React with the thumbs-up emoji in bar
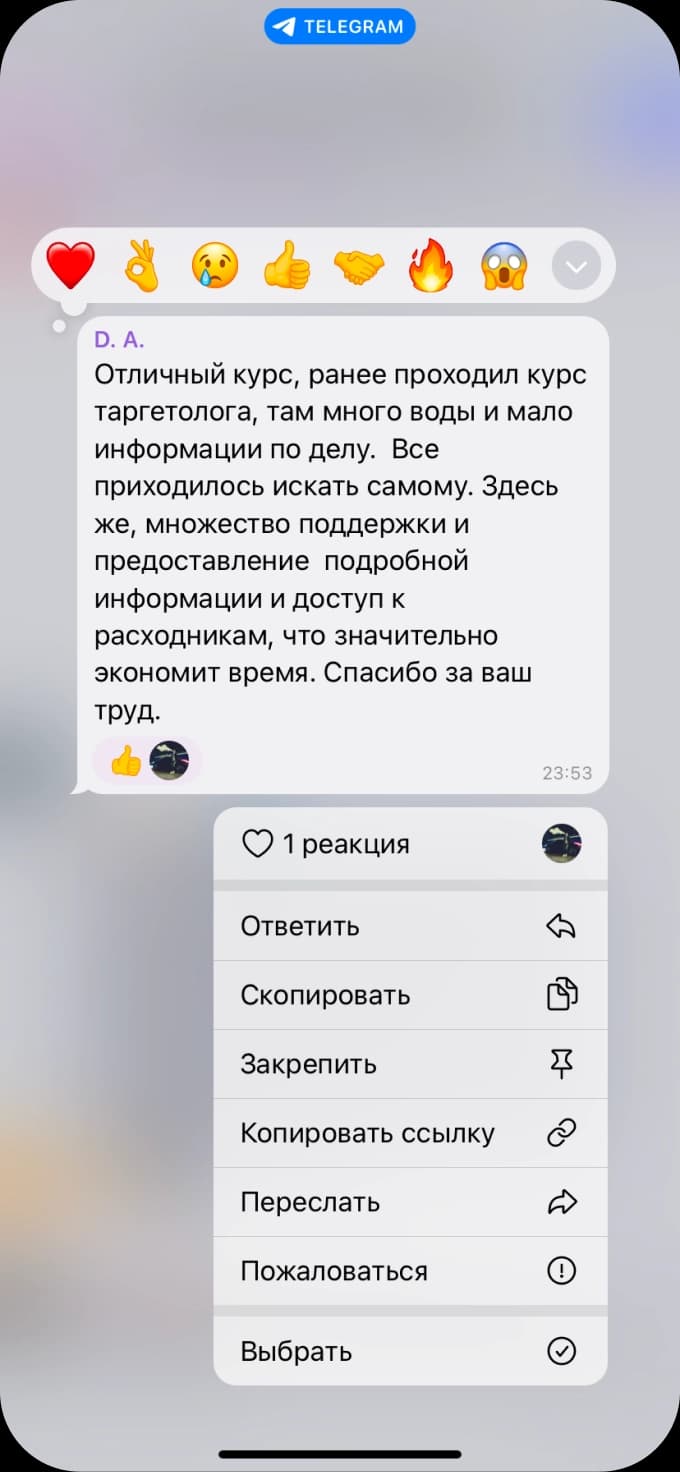The width and height of the screenshot is (680, 1472). pyautogui.click(x=287, y=266)
